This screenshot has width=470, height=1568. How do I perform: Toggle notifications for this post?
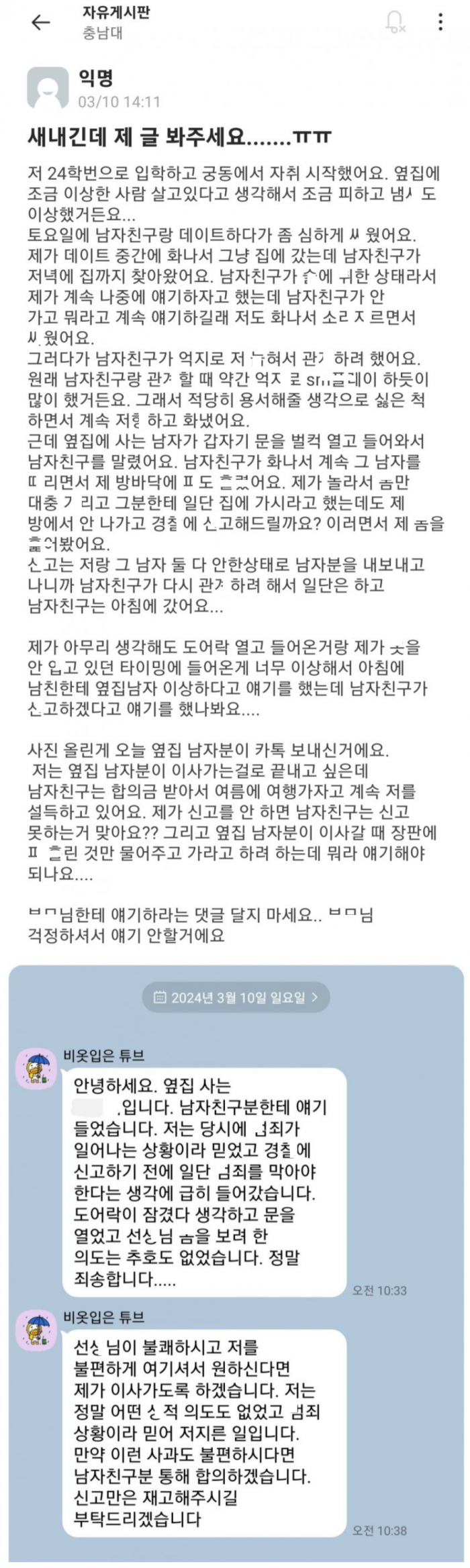[395, 23]
